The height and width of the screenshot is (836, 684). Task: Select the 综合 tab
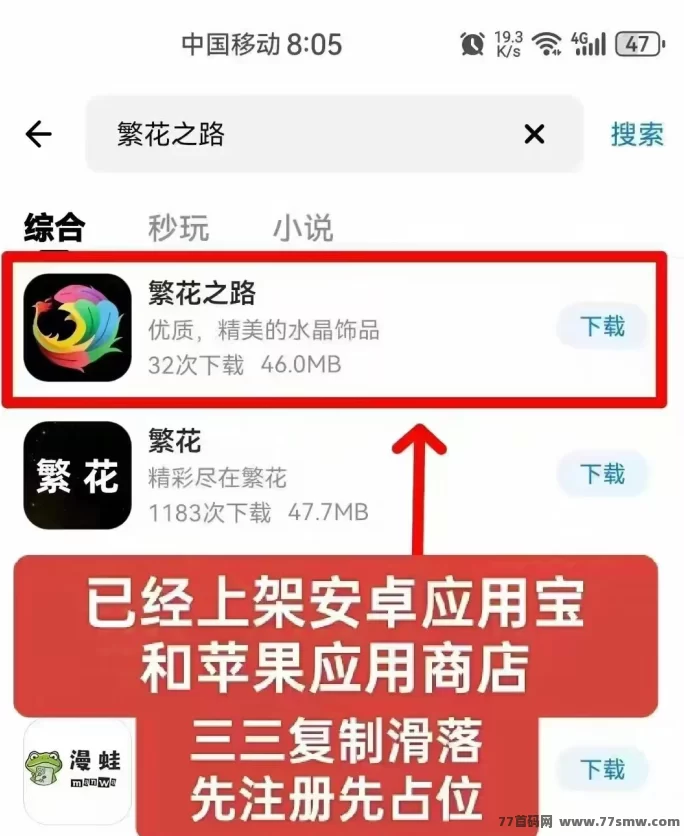click(x=54, y=228)
